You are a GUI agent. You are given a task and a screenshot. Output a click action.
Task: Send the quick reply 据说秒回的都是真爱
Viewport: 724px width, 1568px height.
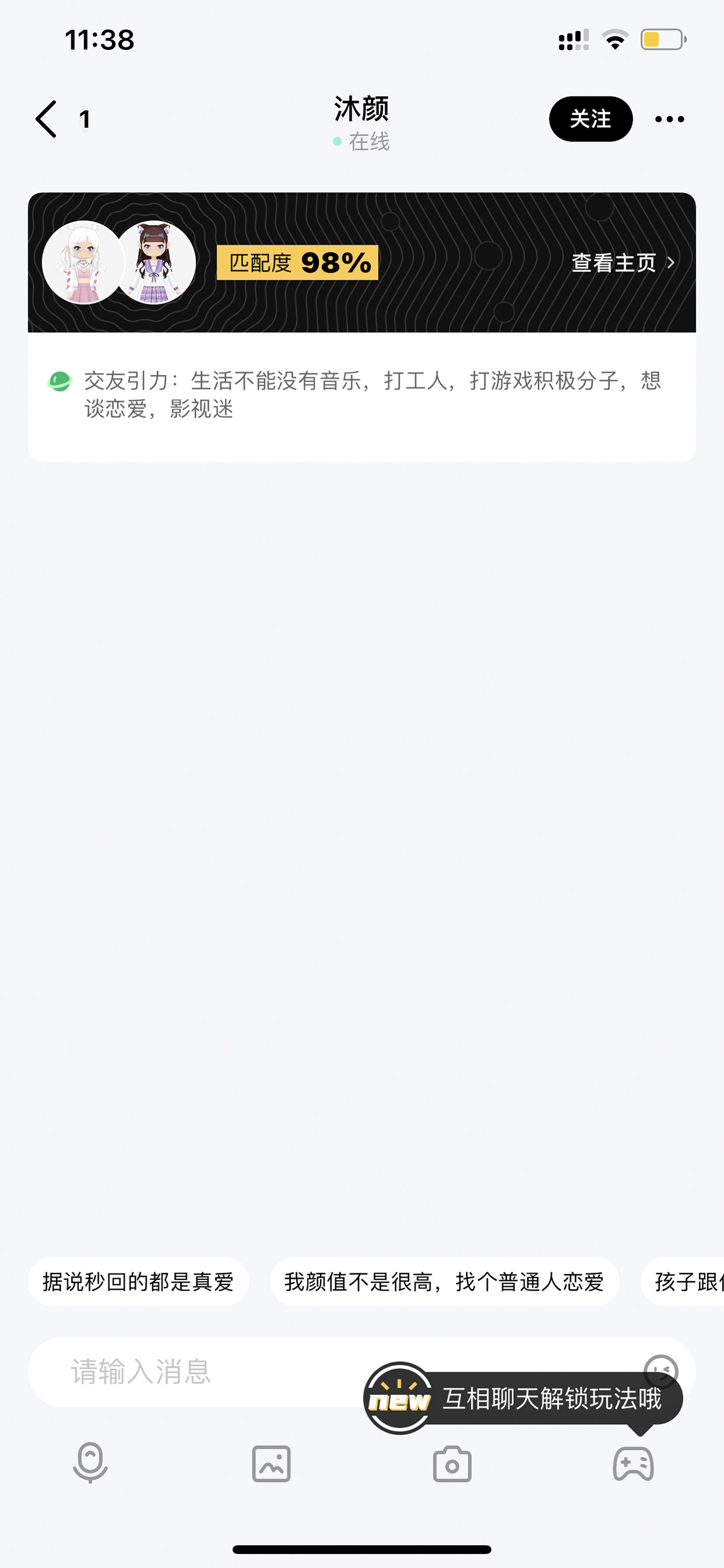click(138, 1281)
